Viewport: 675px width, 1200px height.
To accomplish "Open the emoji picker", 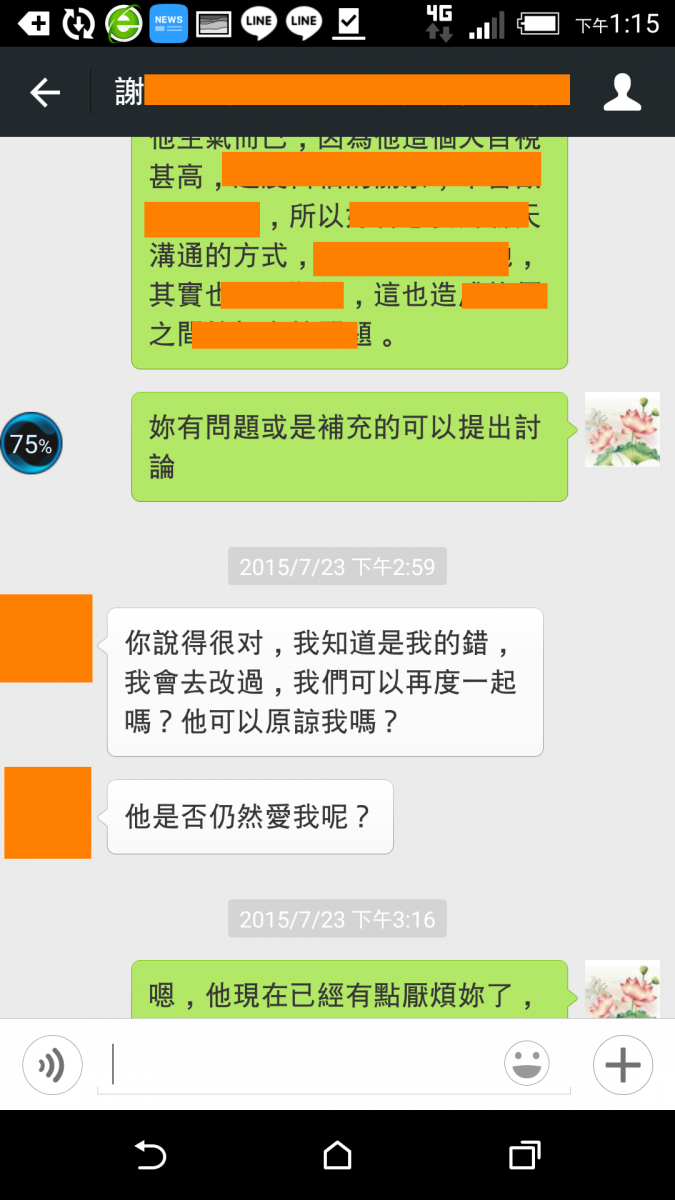I will (x=526, y=1064).
